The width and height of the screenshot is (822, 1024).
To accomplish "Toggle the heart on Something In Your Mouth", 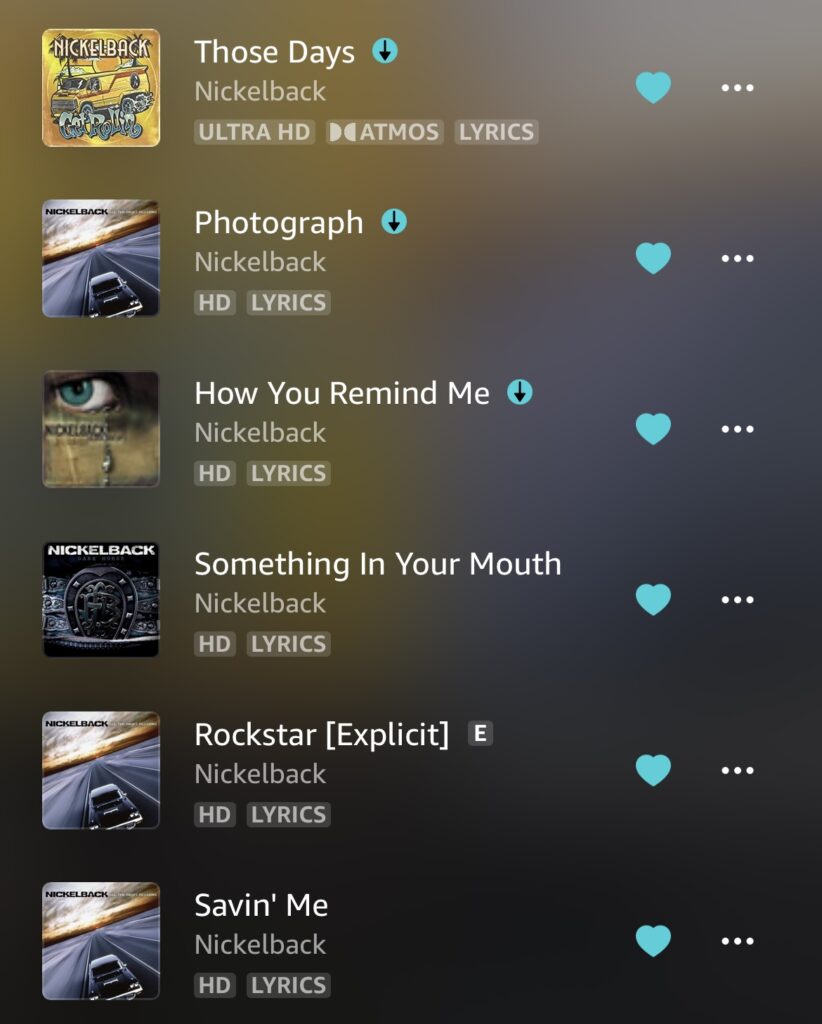I will 653,600.
